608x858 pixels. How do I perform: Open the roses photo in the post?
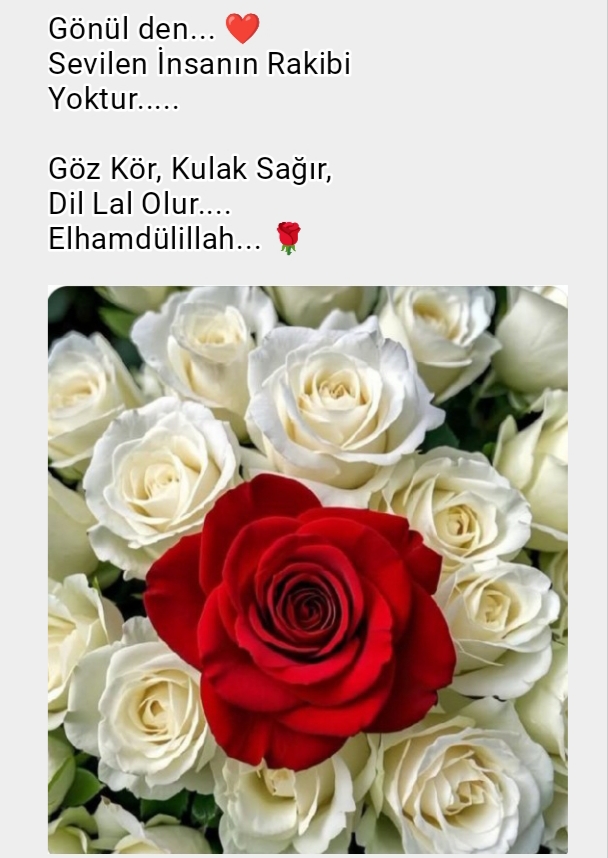[307, 570]
